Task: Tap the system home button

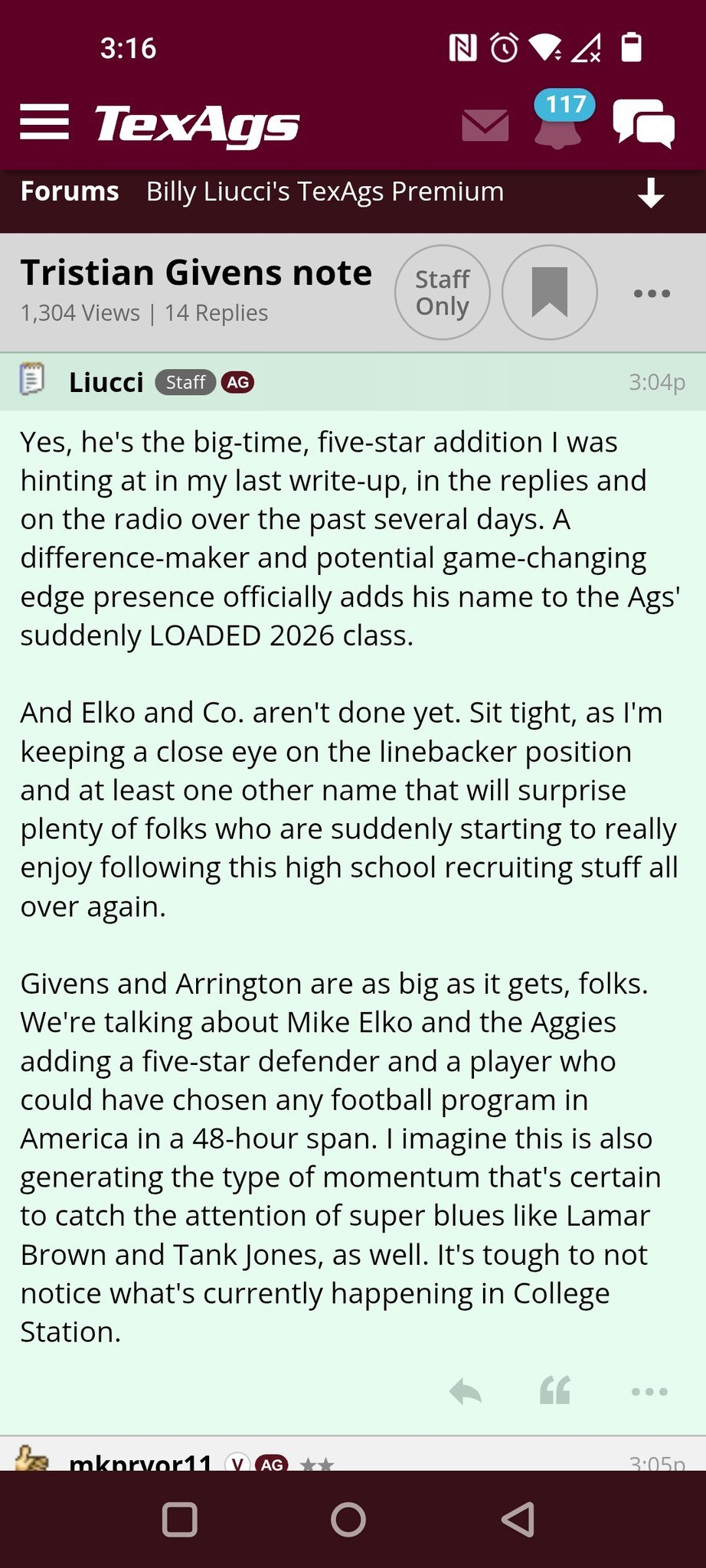Action: (348, 1520)
